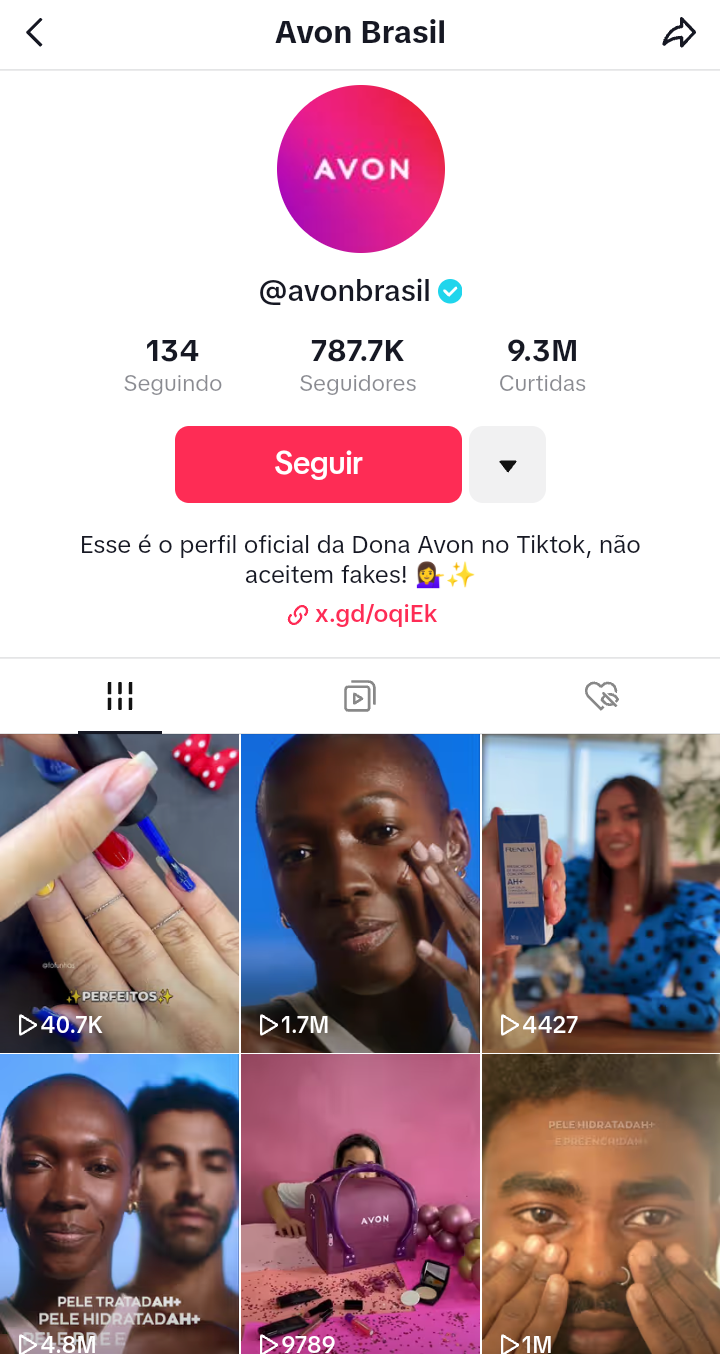Open the Reposts tab icon
The image size is (720, 1354).
tap(360, 695)
